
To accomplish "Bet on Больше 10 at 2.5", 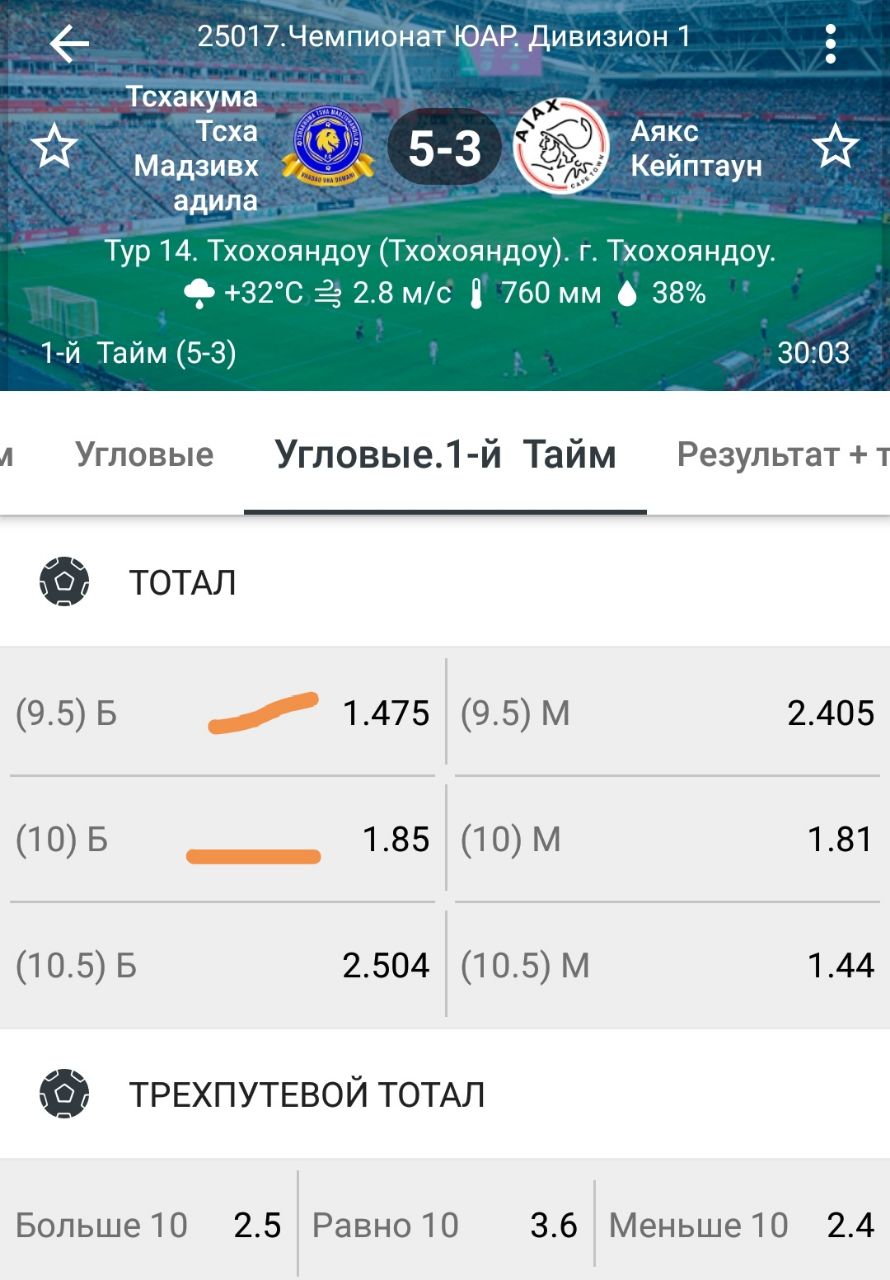I will (148, 1225).
